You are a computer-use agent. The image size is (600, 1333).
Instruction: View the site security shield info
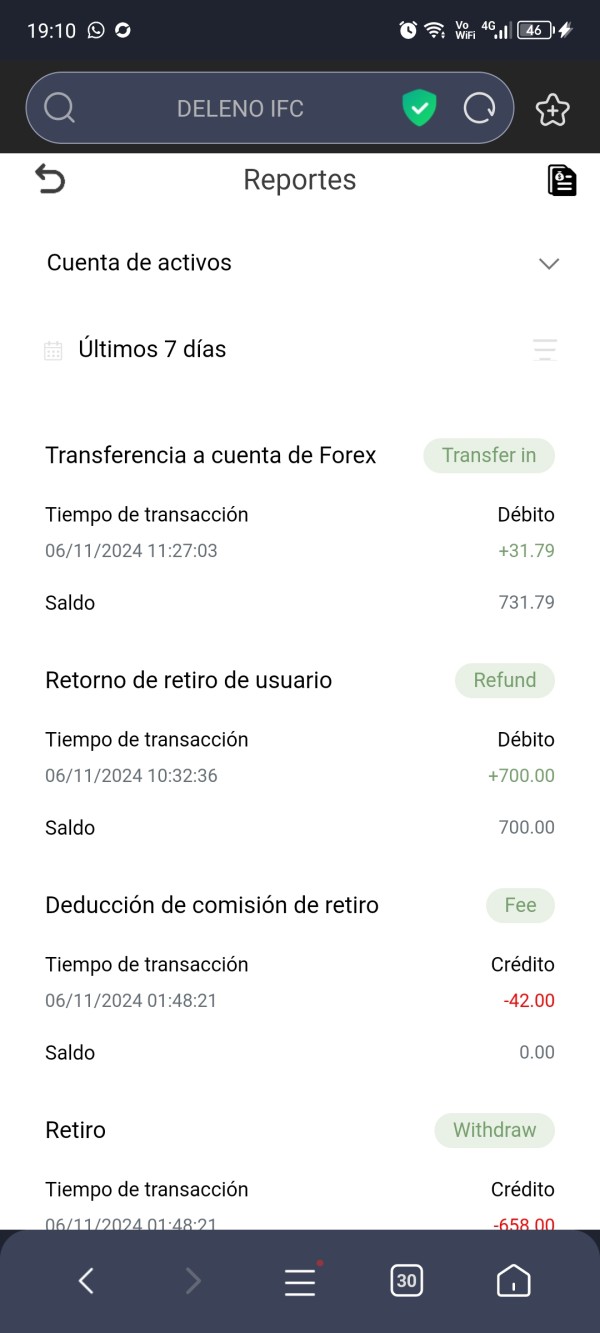(x=420, y=108)
